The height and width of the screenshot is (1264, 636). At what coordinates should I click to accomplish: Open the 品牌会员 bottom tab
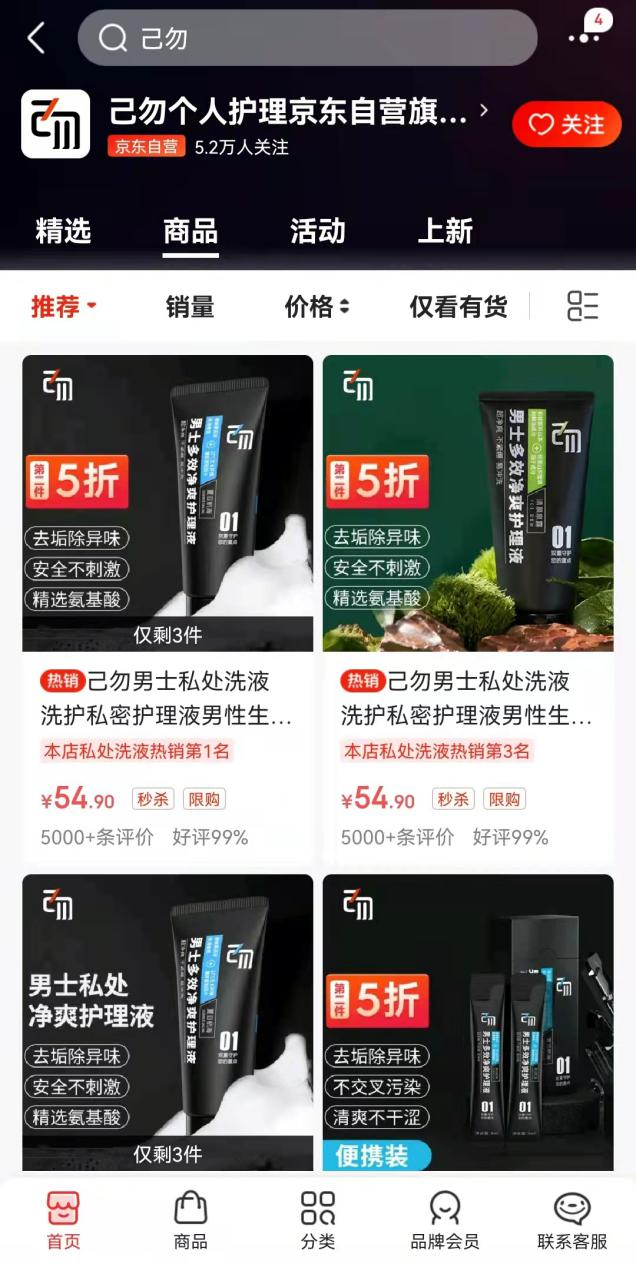tap(445, 1221)
